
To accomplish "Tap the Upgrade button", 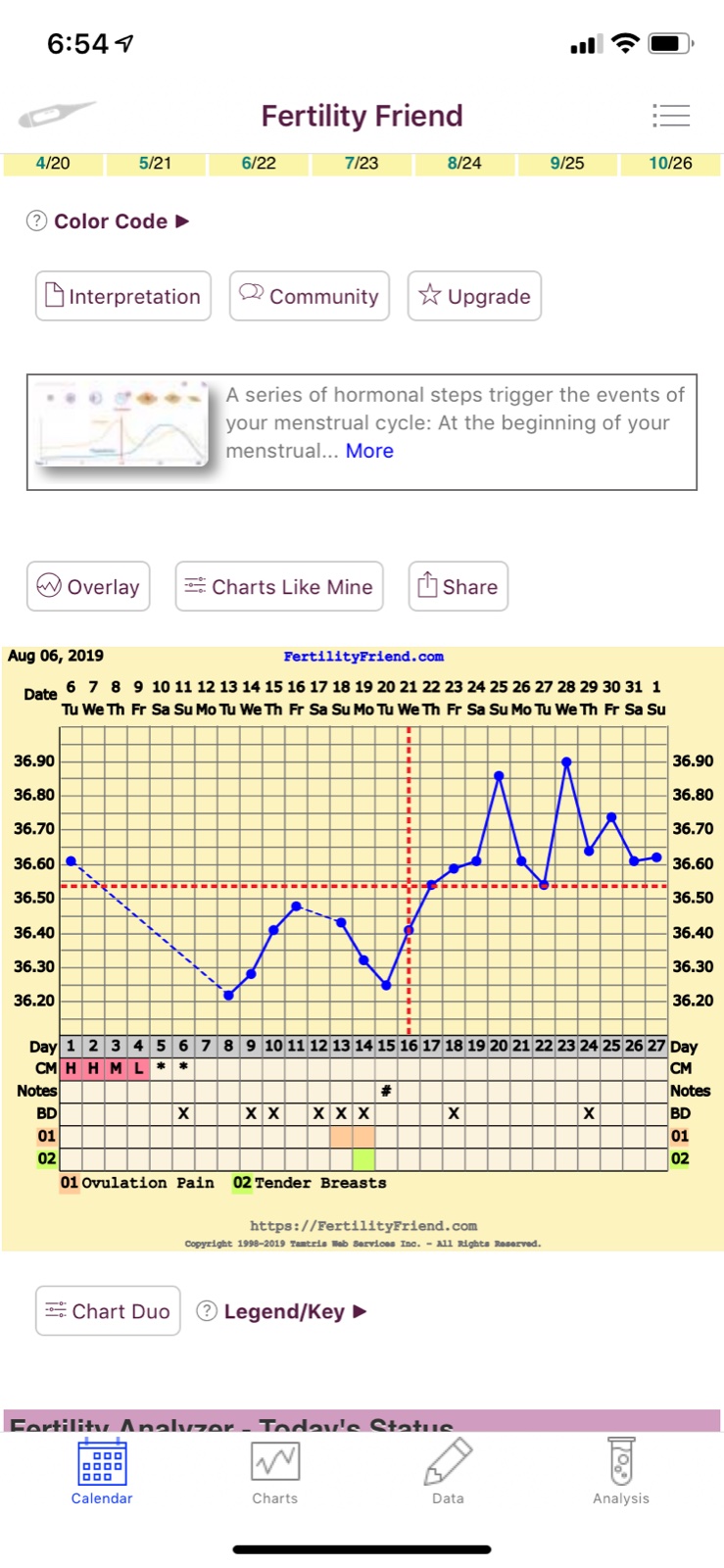I will tap(474, 296).
